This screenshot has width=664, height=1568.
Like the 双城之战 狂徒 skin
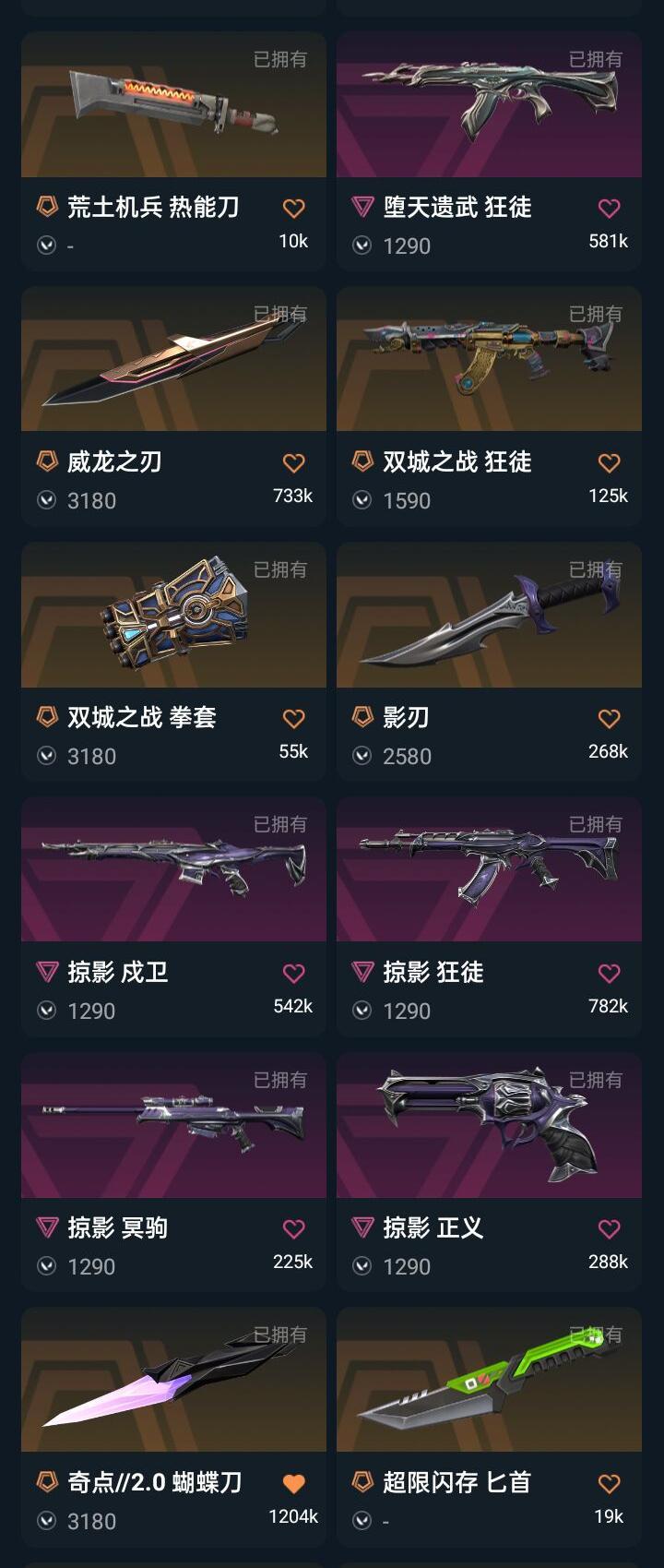pos(609,463)
